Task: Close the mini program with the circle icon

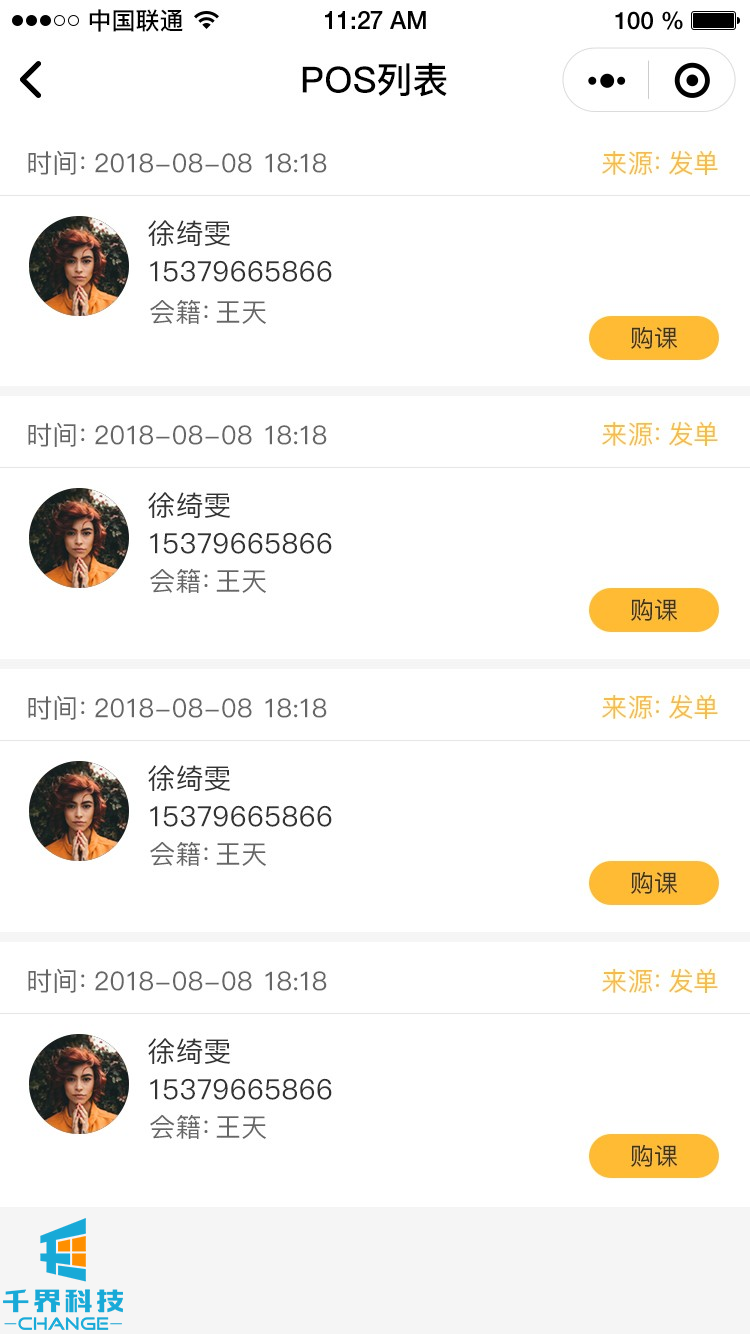Action: pos(692,80)
